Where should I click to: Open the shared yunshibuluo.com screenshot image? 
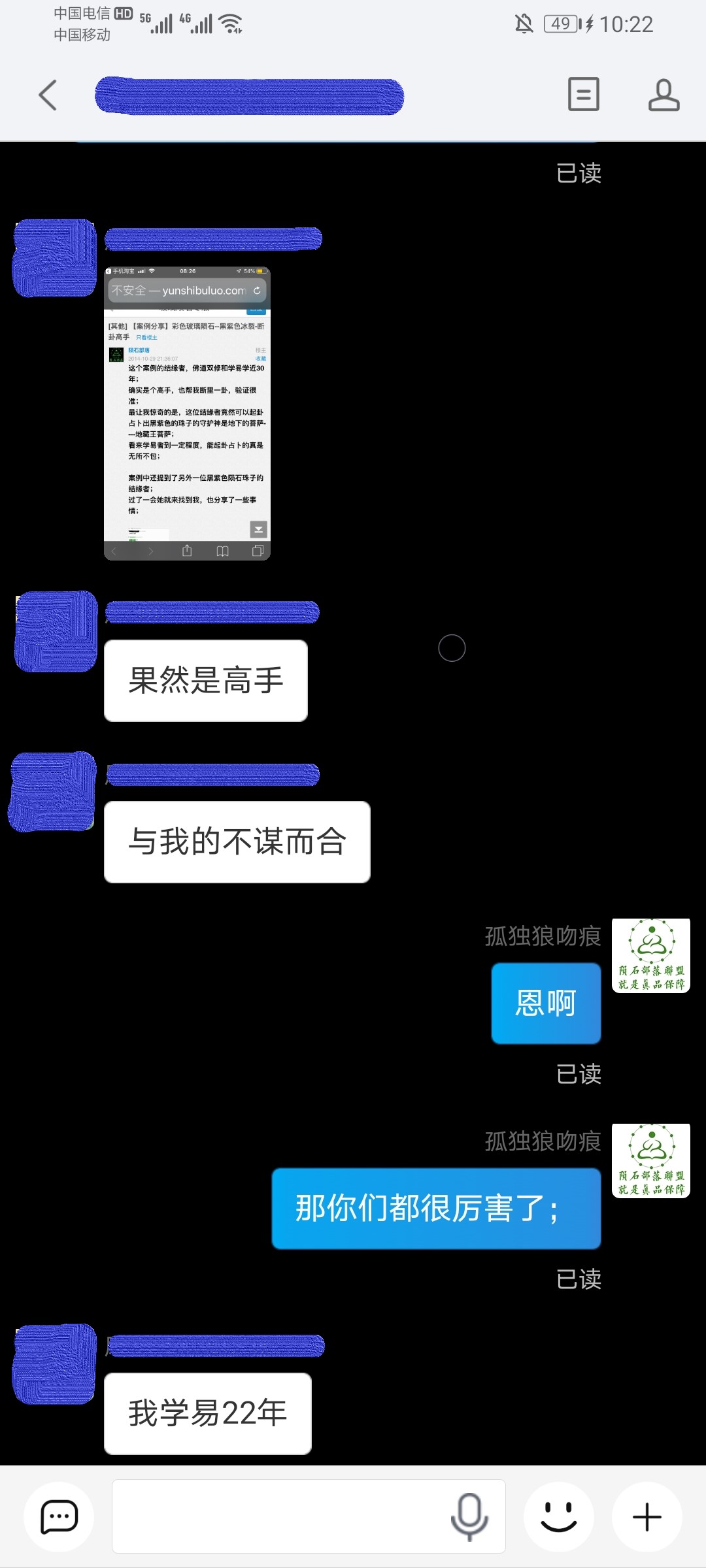click(187, 413)
